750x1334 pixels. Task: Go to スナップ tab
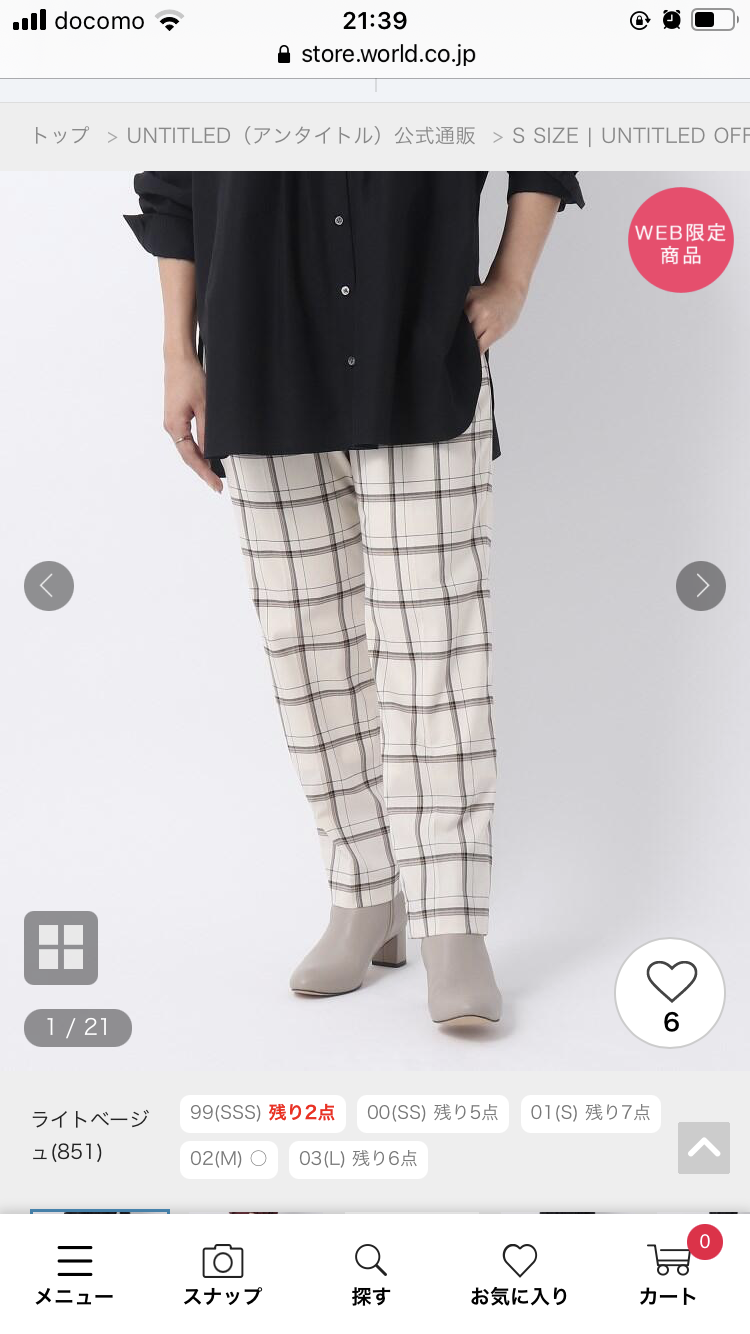point(222,1275)
